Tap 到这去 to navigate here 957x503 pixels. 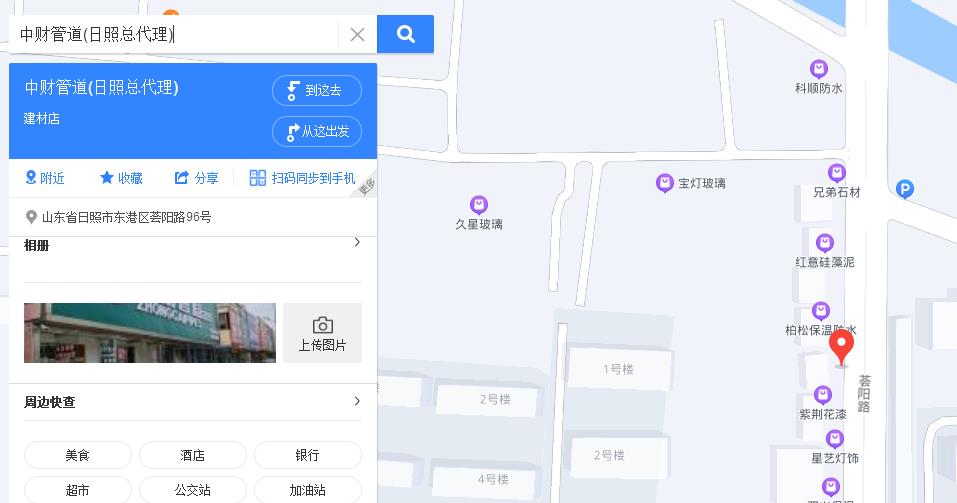point(316,90)
